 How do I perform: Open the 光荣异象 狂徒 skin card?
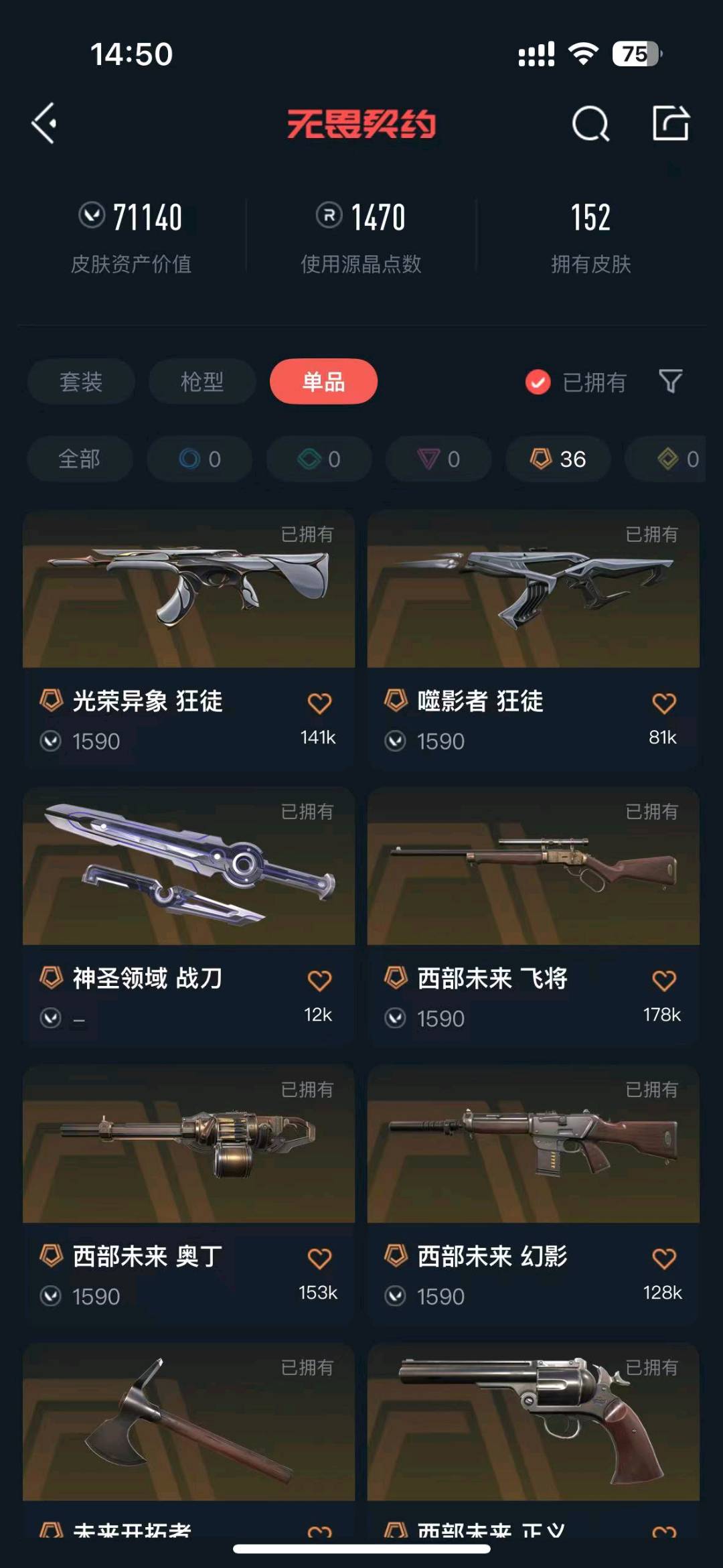(188, 589)
